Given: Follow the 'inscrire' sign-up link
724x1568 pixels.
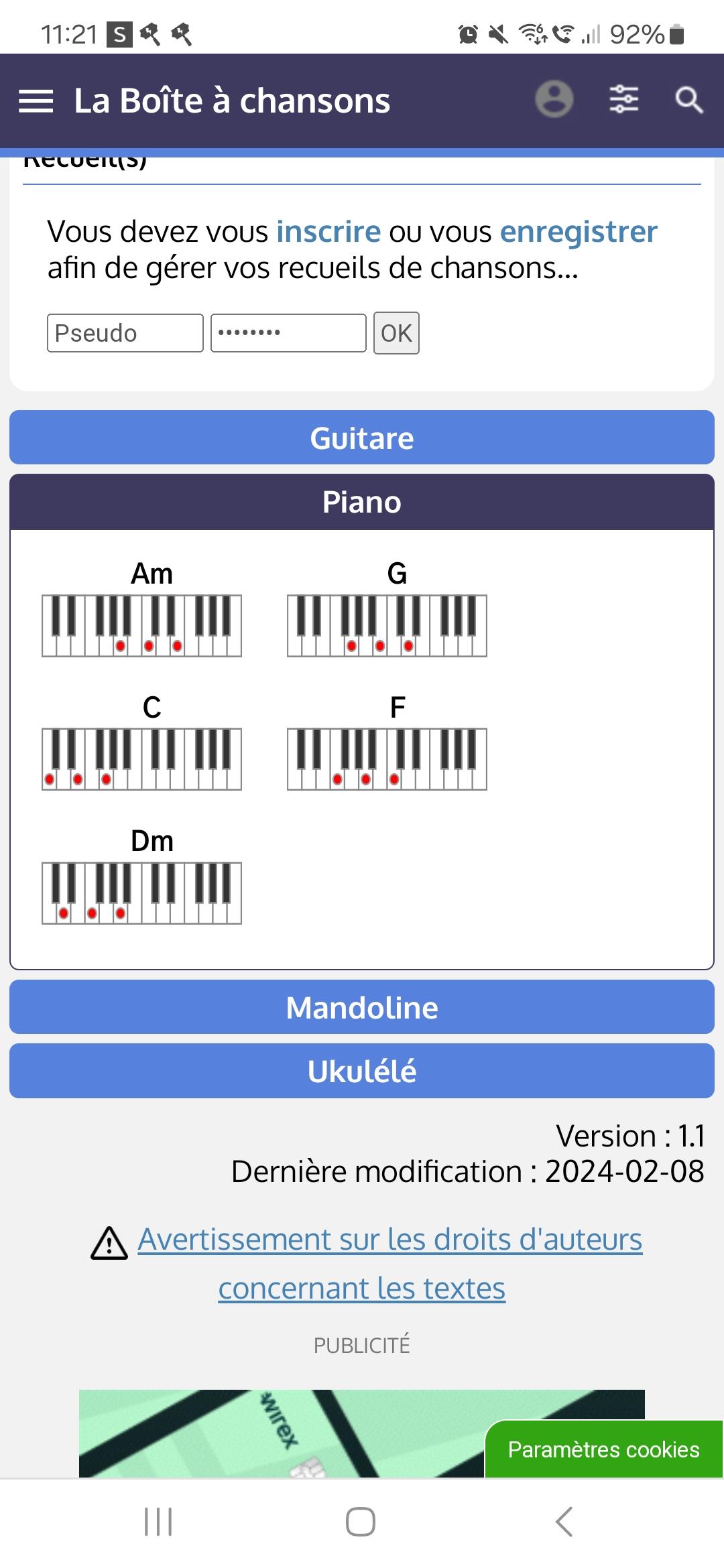Looking at the screenshot, I should (x=328, y=232).
